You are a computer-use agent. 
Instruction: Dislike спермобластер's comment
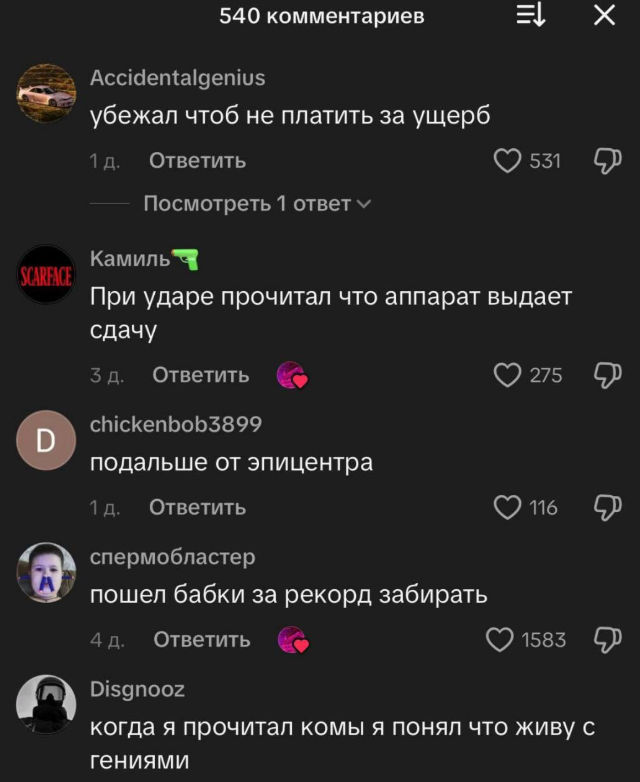tap(607, 640)
